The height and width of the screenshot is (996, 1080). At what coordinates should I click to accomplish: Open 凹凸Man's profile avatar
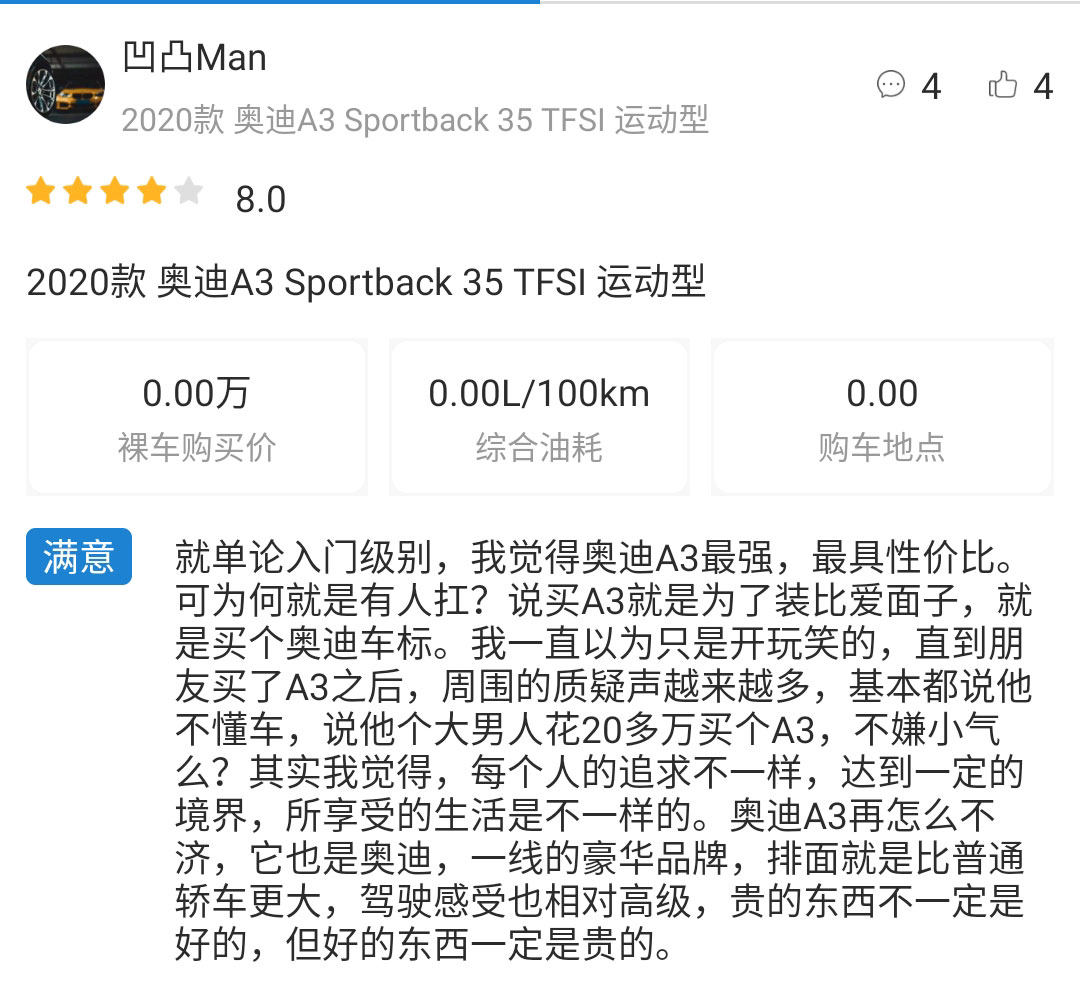65,84
